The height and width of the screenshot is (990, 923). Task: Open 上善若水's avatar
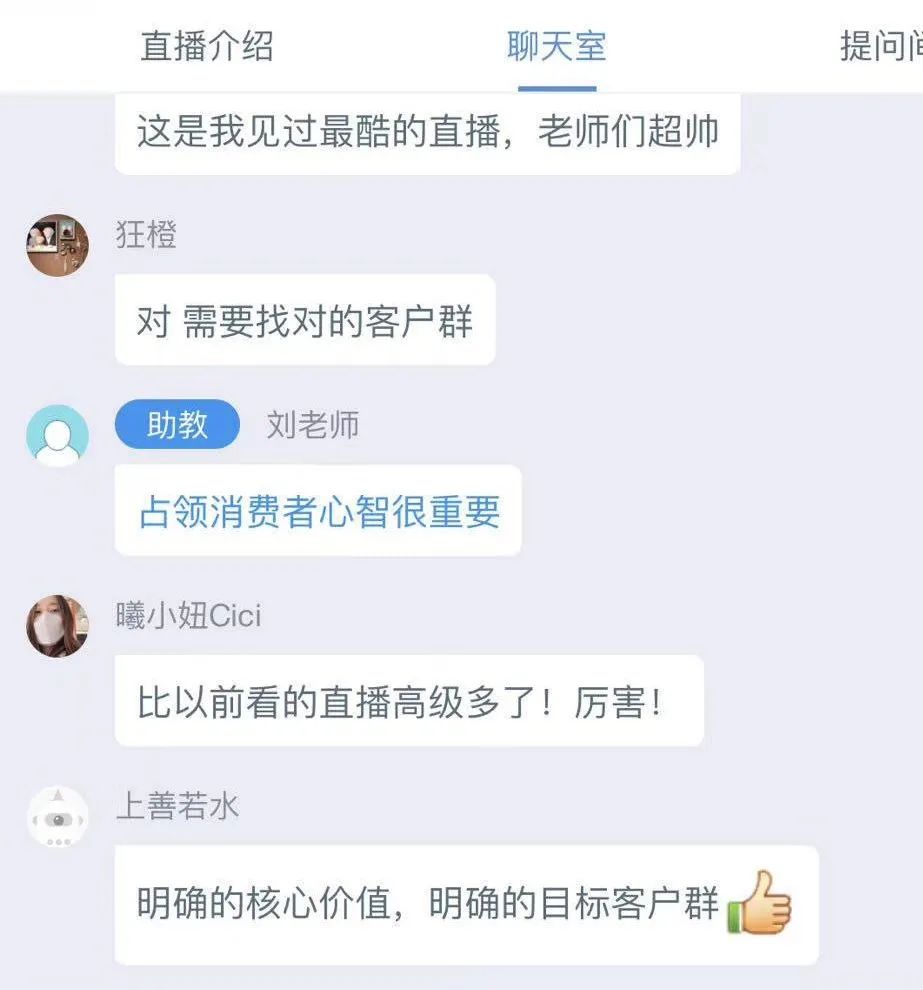tap(57, 817)
